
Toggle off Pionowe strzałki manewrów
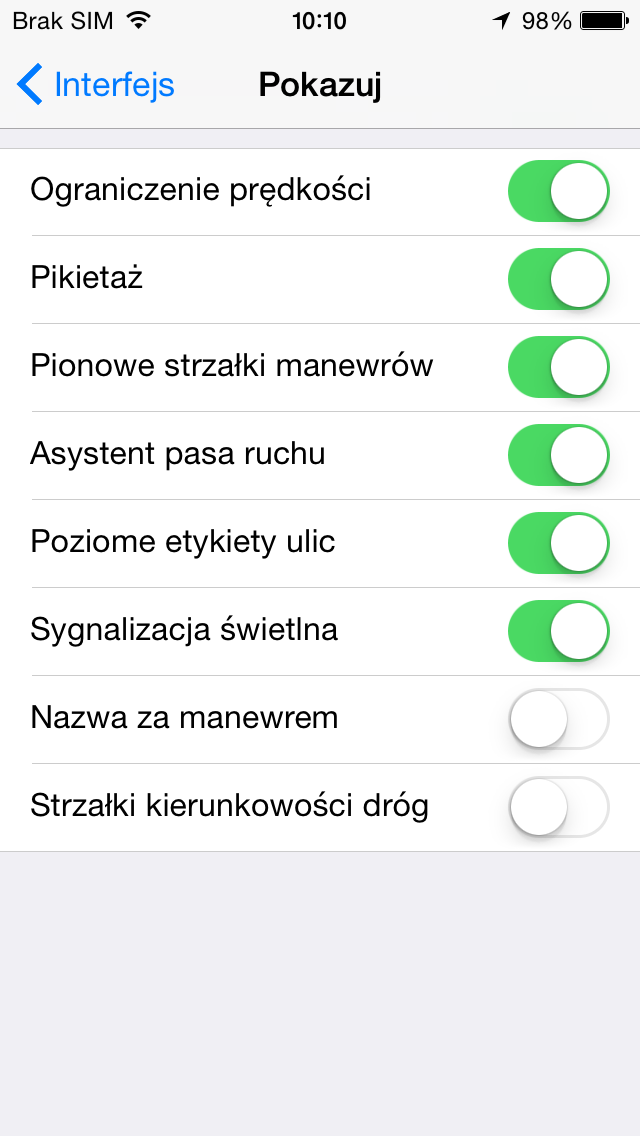coord(558,367)
